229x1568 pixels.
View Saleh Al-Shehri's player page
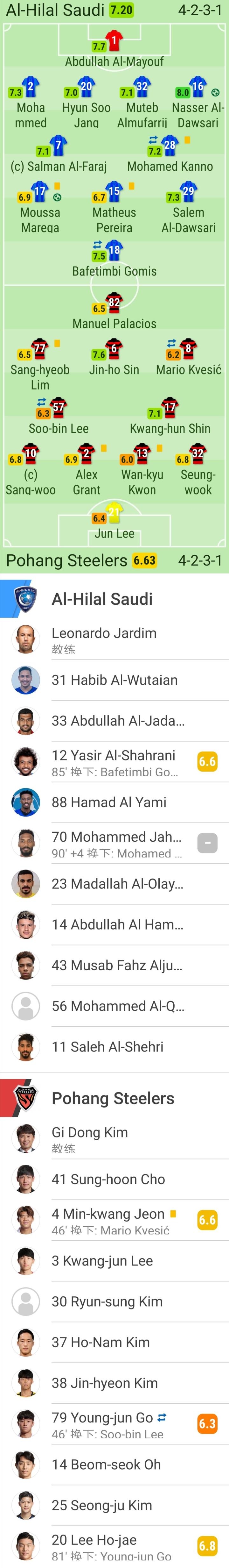coord(108,1047)
